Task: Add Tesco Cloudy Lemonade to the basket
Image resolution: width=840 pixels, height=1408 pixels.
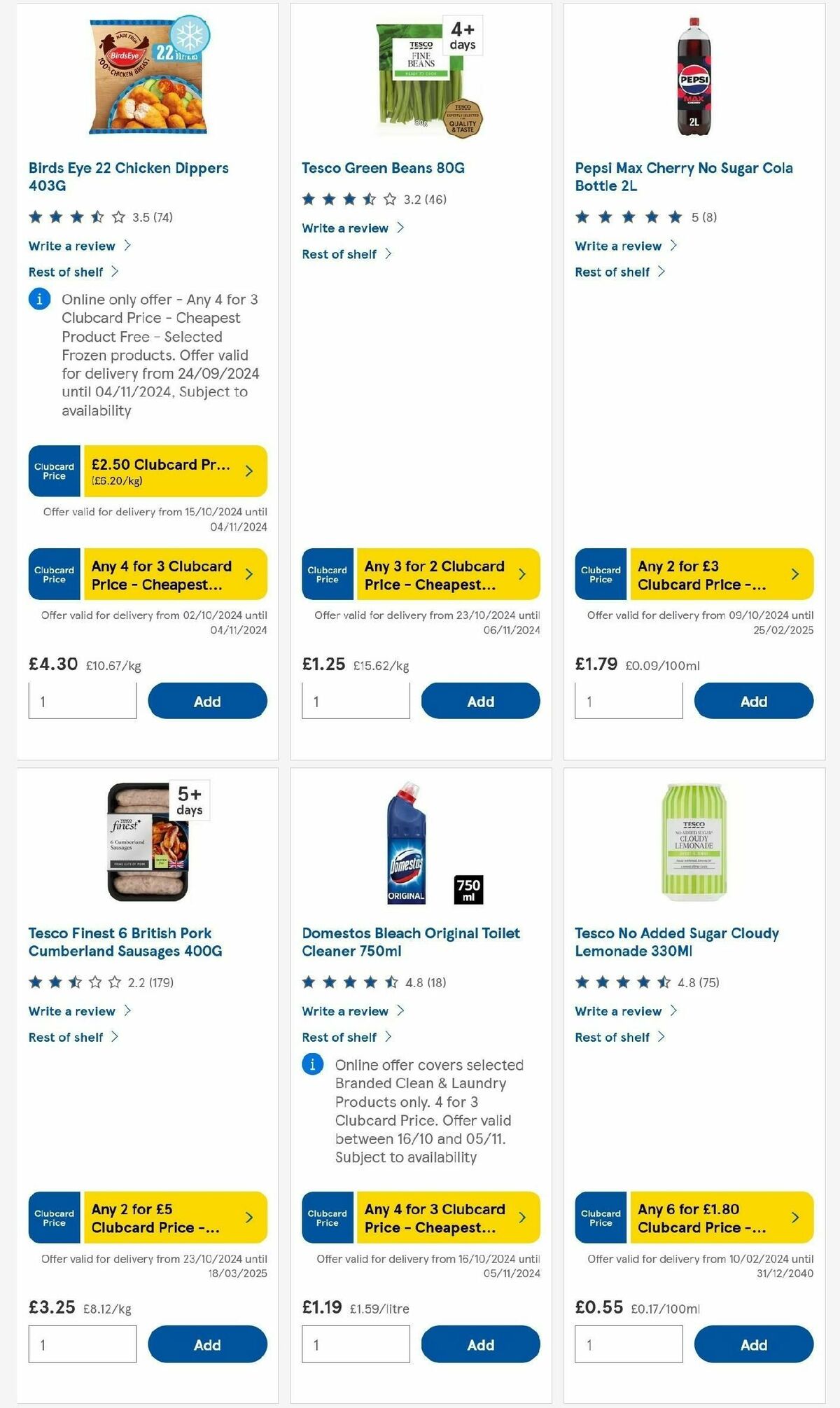Action: click(753, 1344)
